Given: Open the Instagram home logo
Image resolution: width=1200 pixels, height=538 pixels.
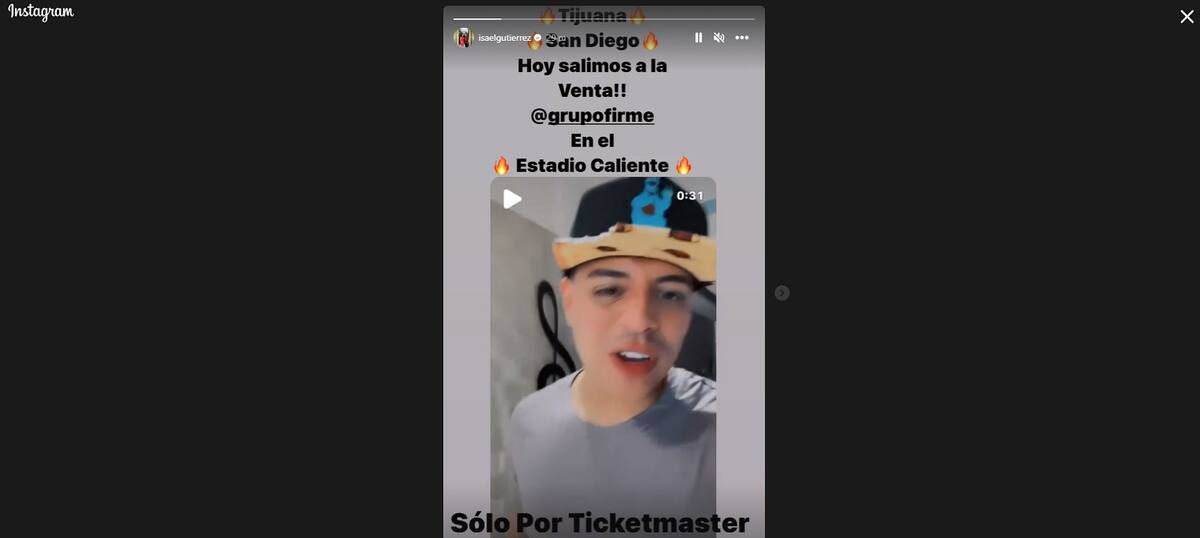Looking at the screenshot, I should [x=41, y=13].
